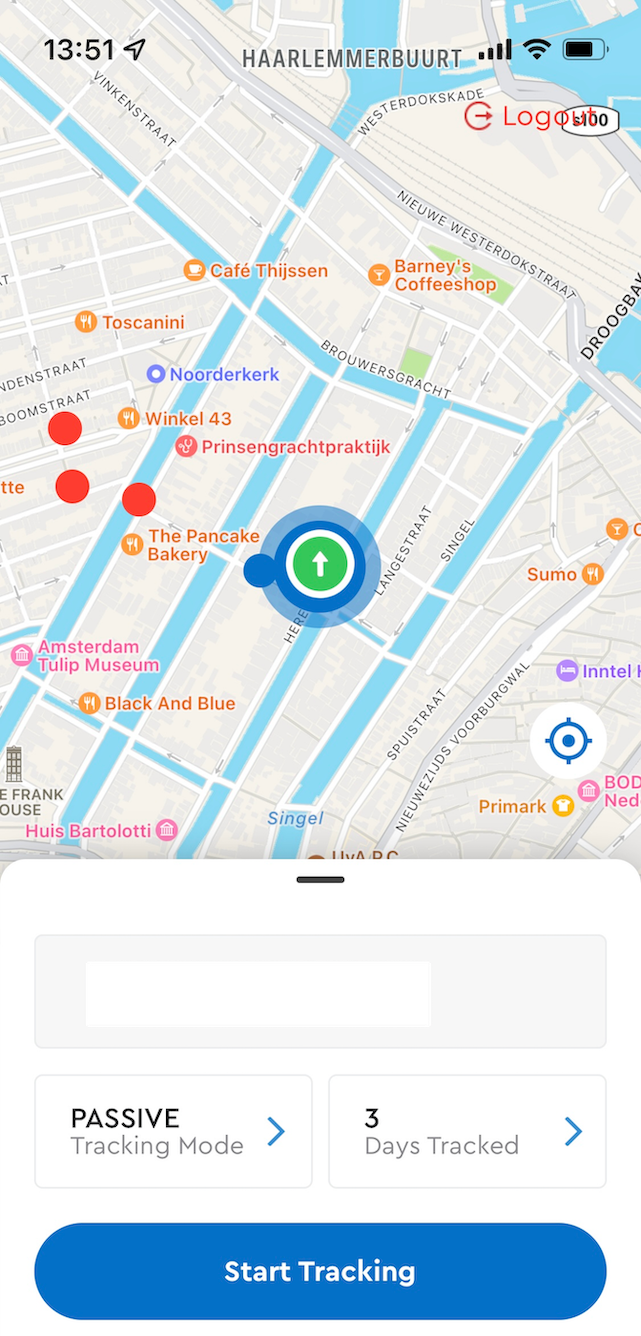Viewport: 641px width, 1336px height.
Task: Recenter the map on current location
Action: [568, 742]
